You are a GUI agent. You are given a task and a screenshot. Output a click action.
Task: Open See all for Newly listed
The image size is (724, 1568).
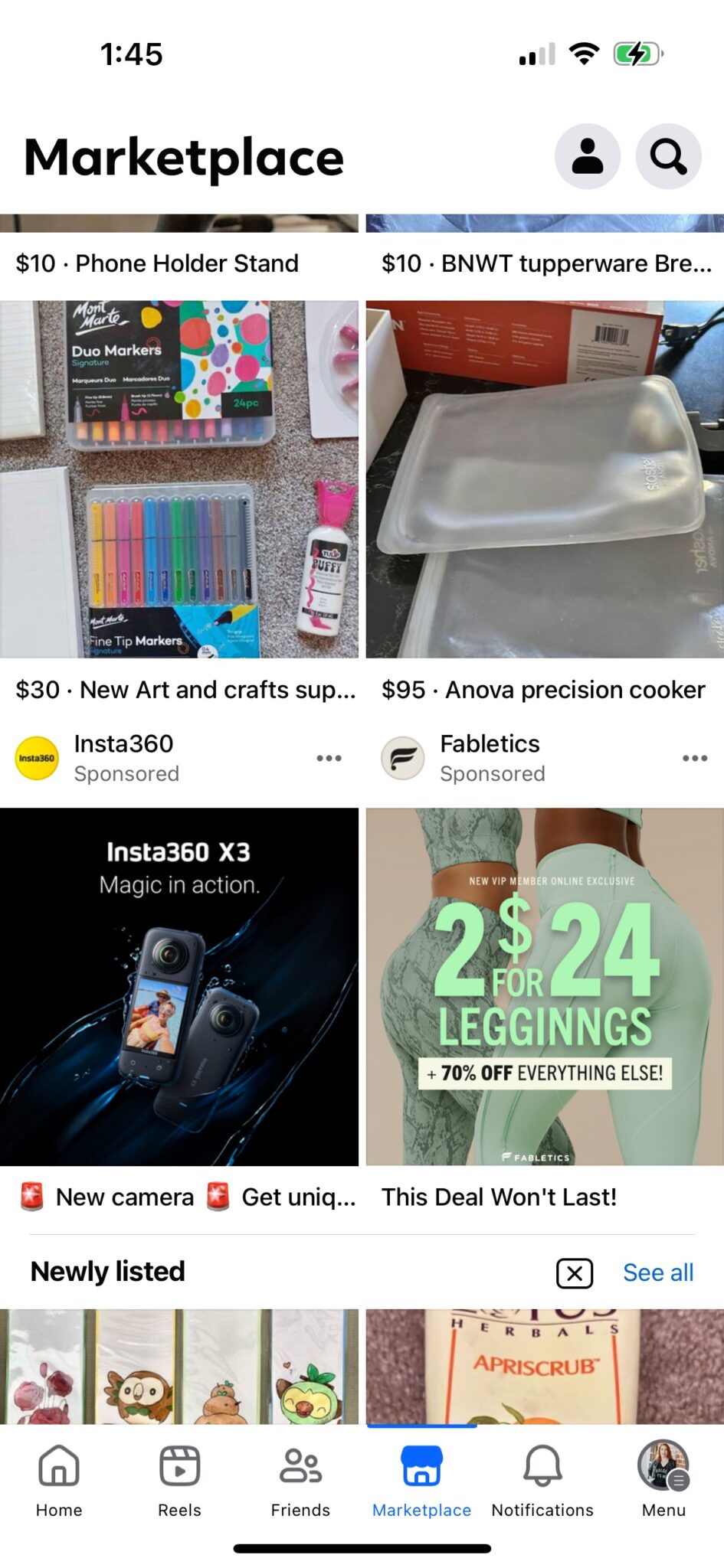coord(657,1272)
